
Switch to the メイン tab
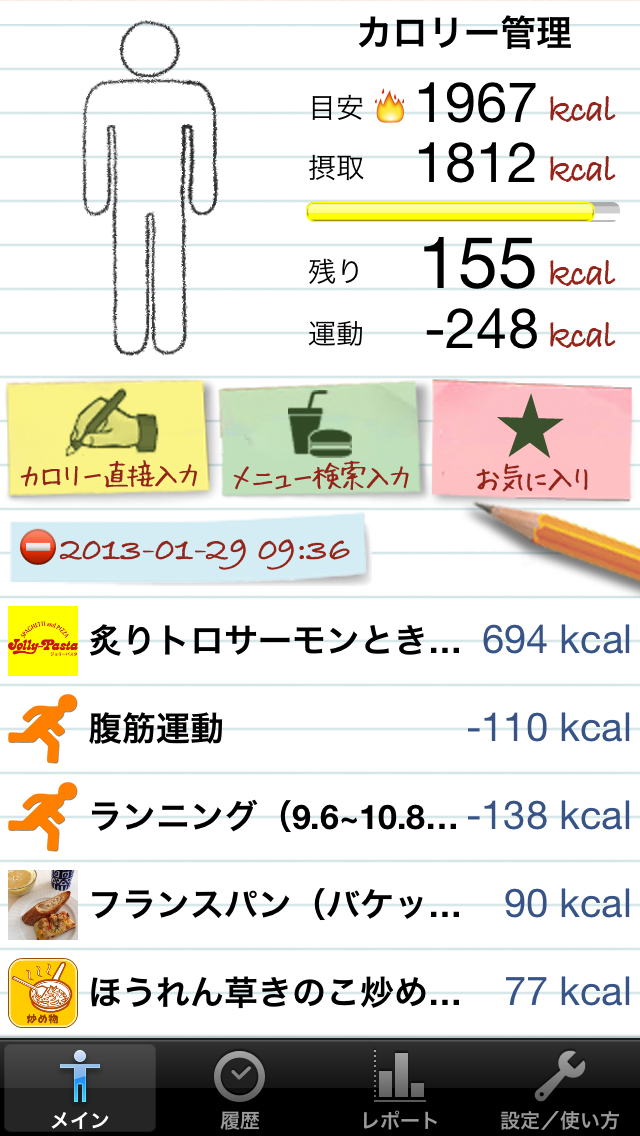coord(80,1088)
